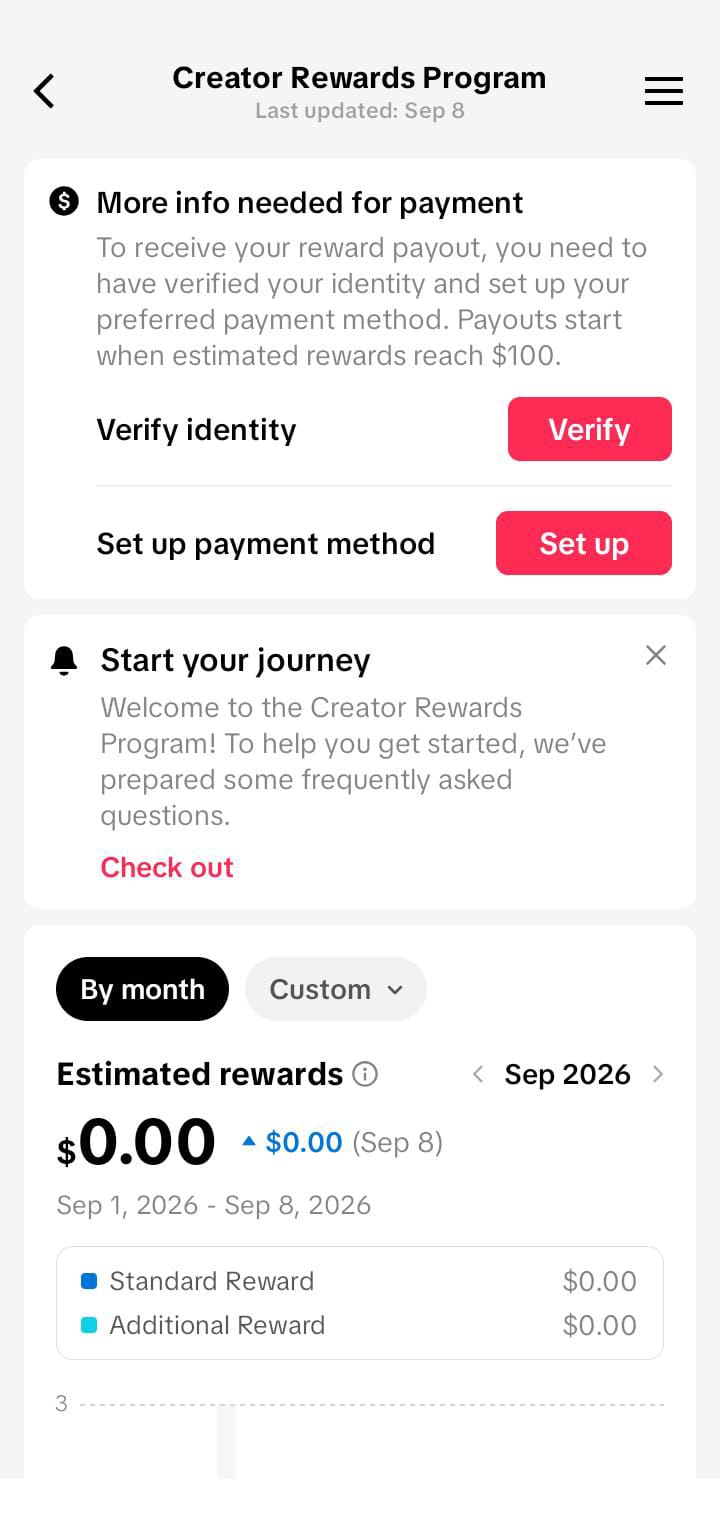Screen dimensions: 720x1519
Task: Open the Check out link
Action: tap(167, 867)
